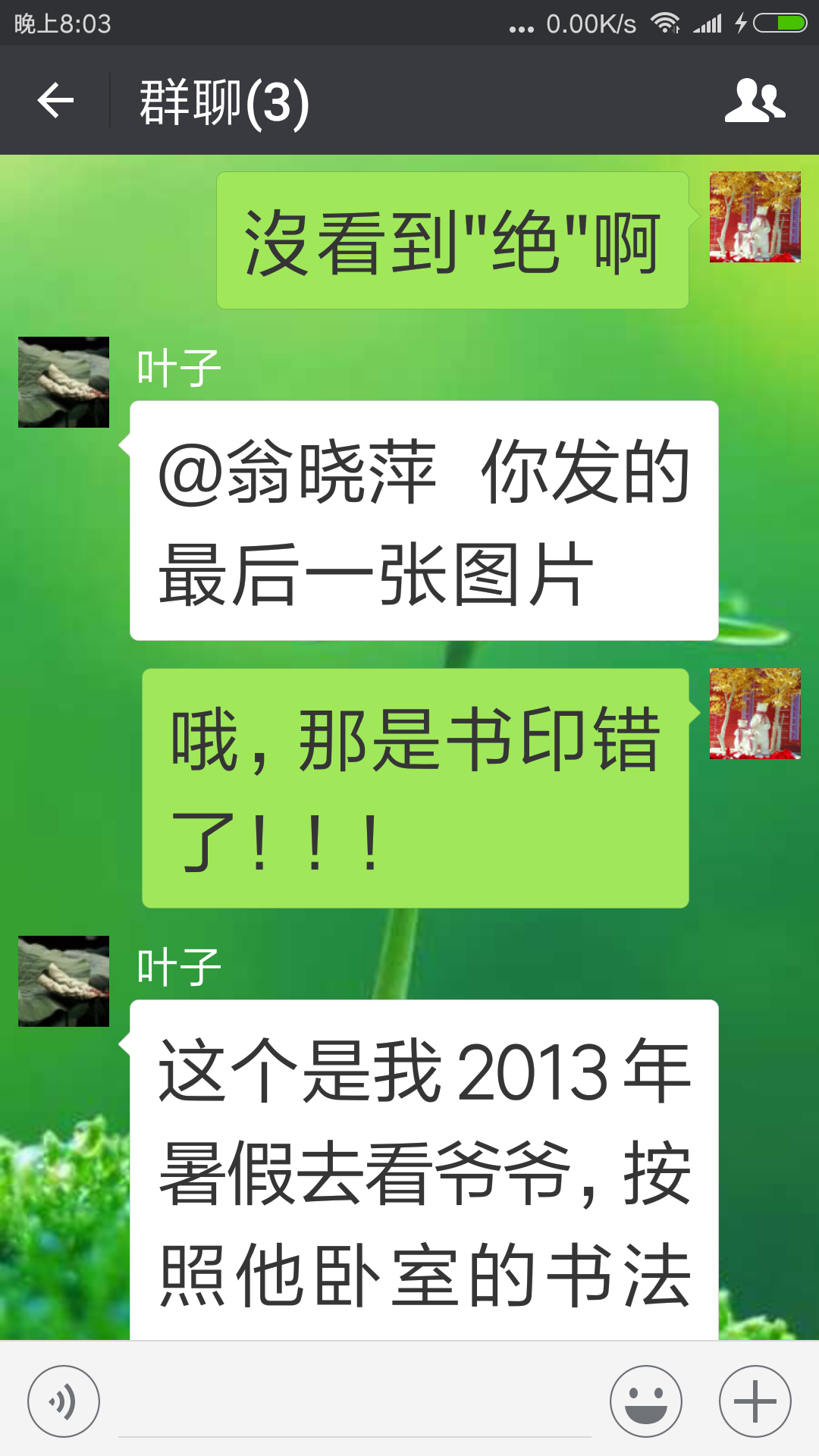
Task: Open 叶子's avatar beside the 2013年 message
Action: tap(64, 981)
